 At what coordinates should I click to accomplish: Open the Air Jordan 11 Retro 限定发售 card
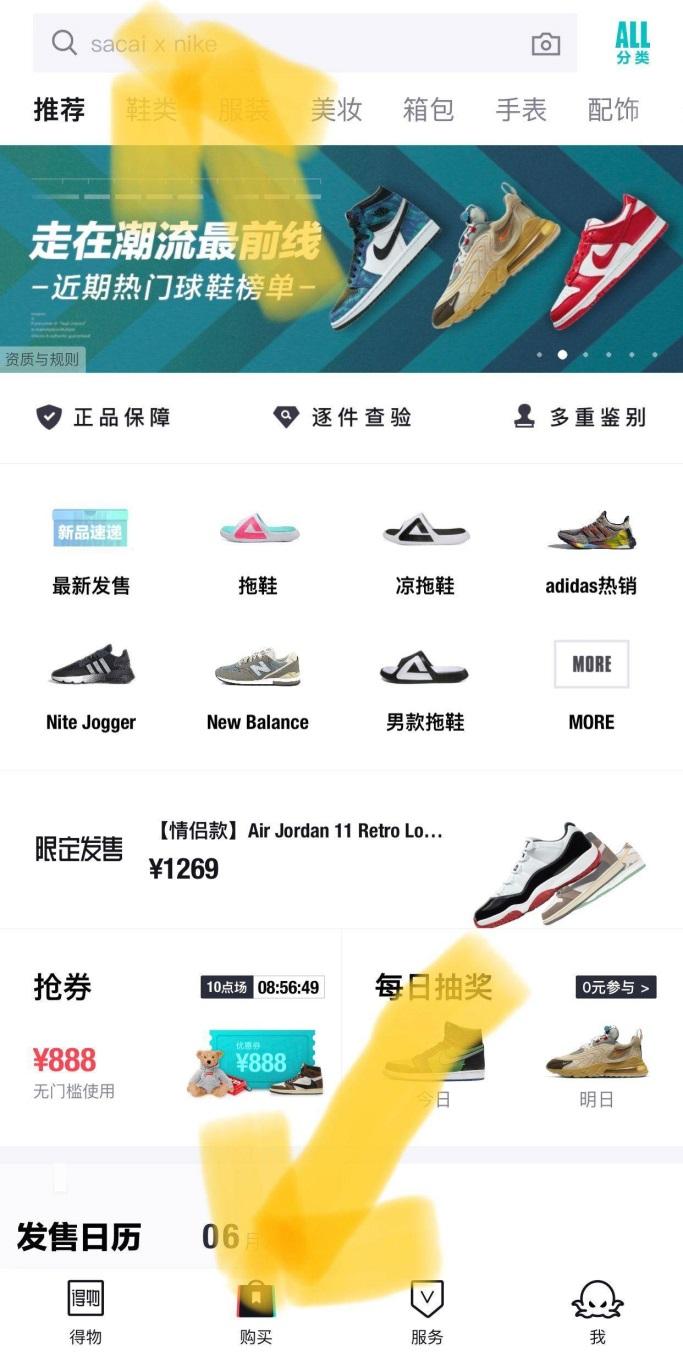(x=341, y=850)
